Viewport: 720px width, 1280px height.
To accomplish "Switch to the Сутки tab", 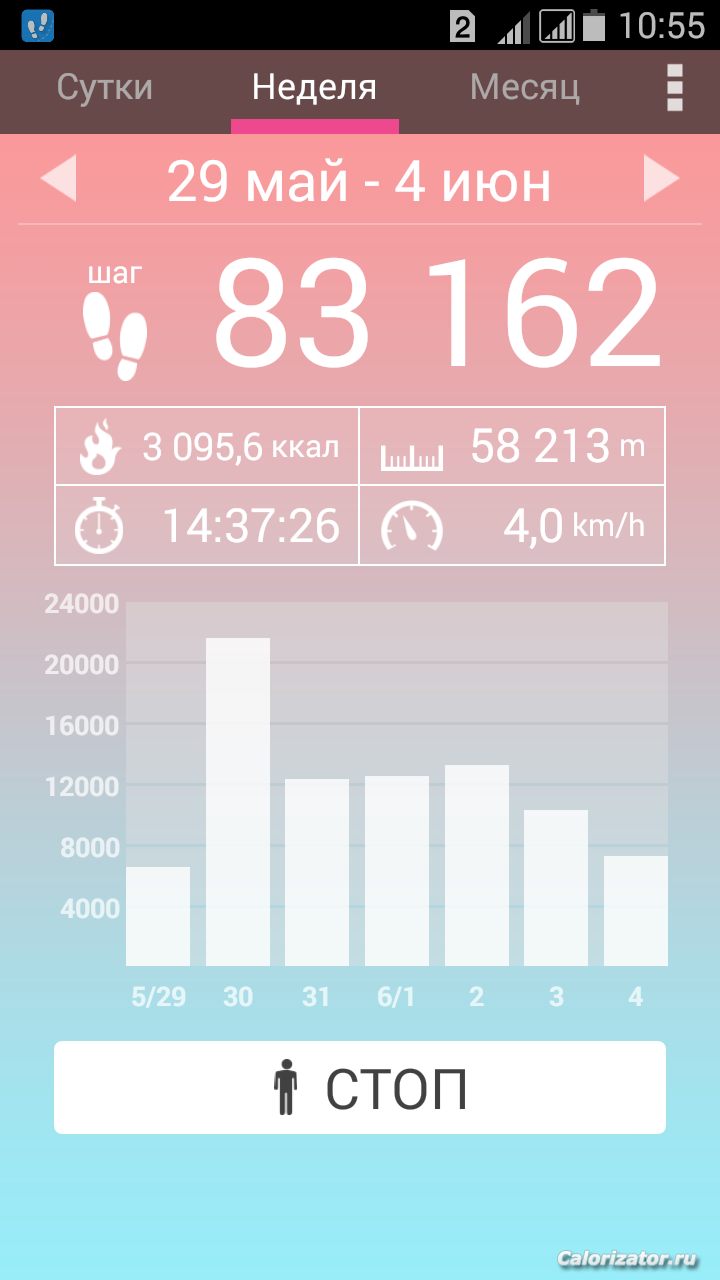I will coord(105,88).
